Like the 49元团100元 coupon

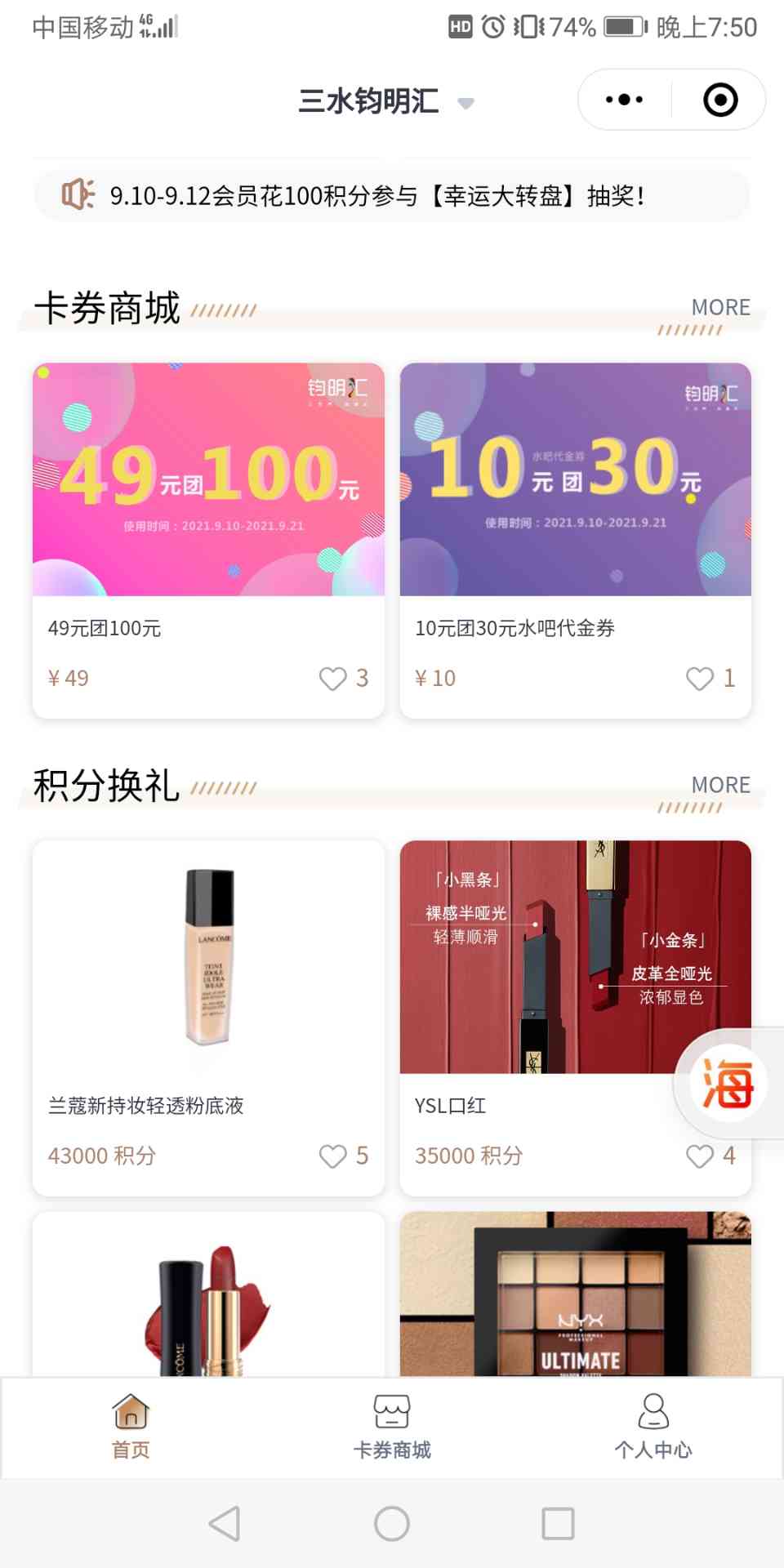pyautogui.click(x=333, y=679)
